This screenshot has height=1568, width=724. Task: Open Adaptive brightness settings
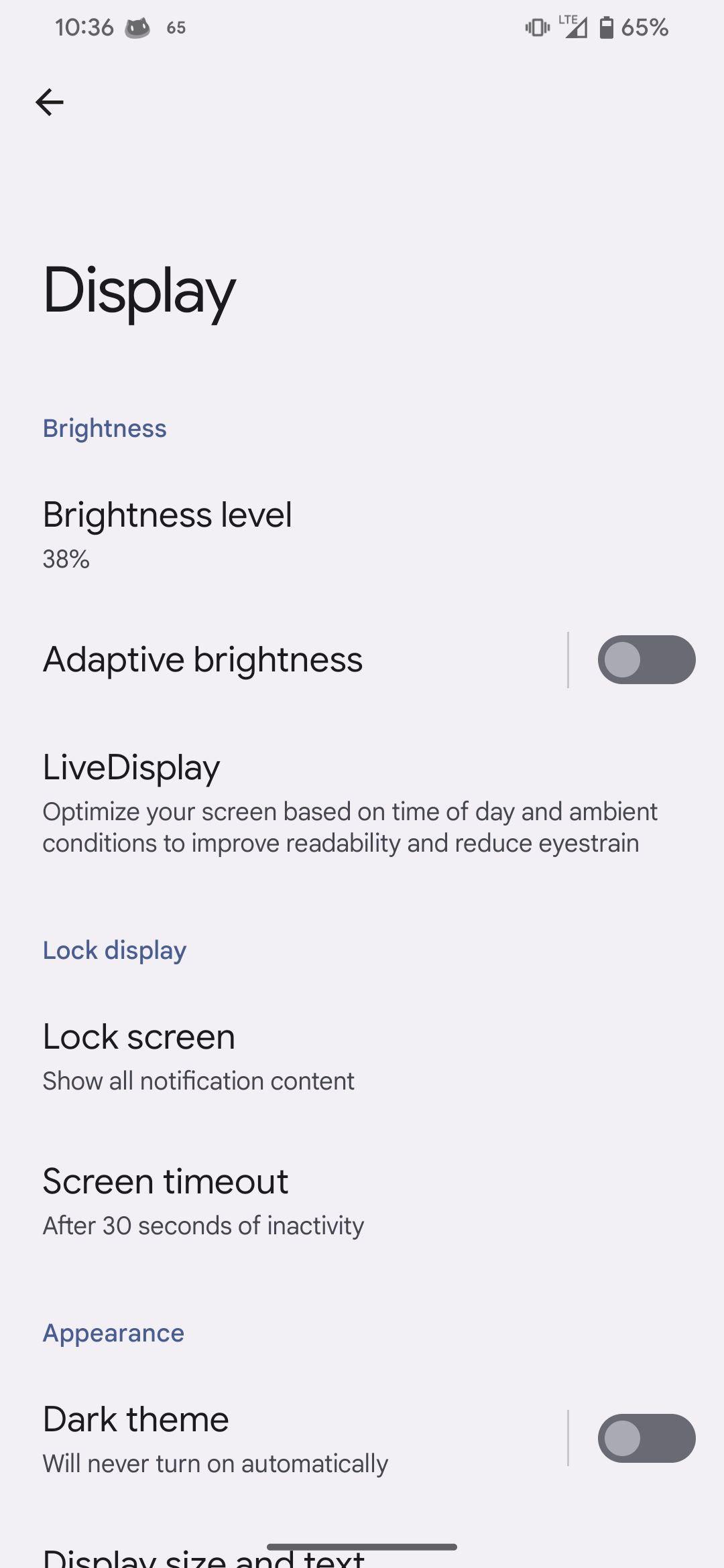coord(203,660)
